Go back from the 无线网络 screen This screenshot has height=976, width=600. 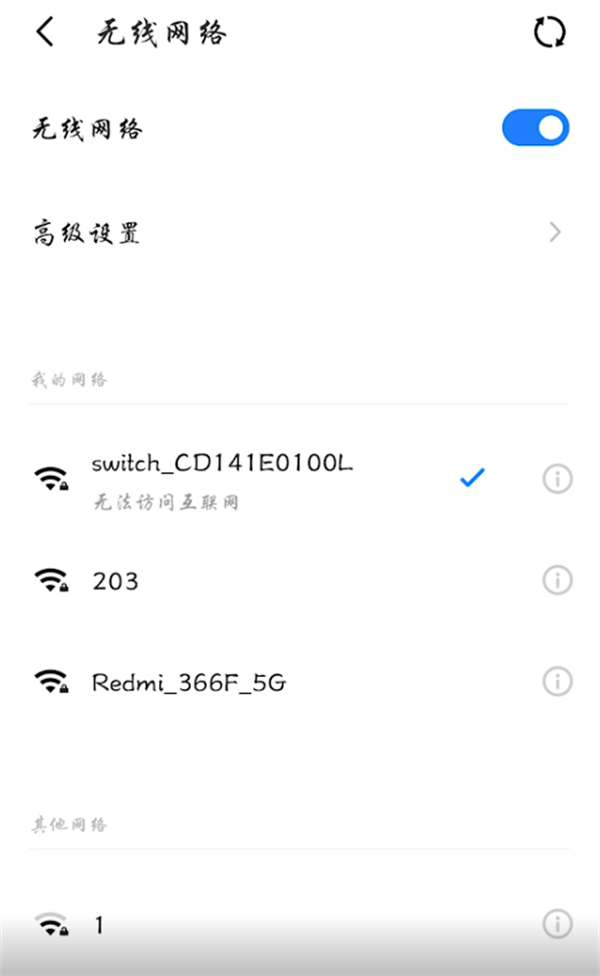coord(45,31)
